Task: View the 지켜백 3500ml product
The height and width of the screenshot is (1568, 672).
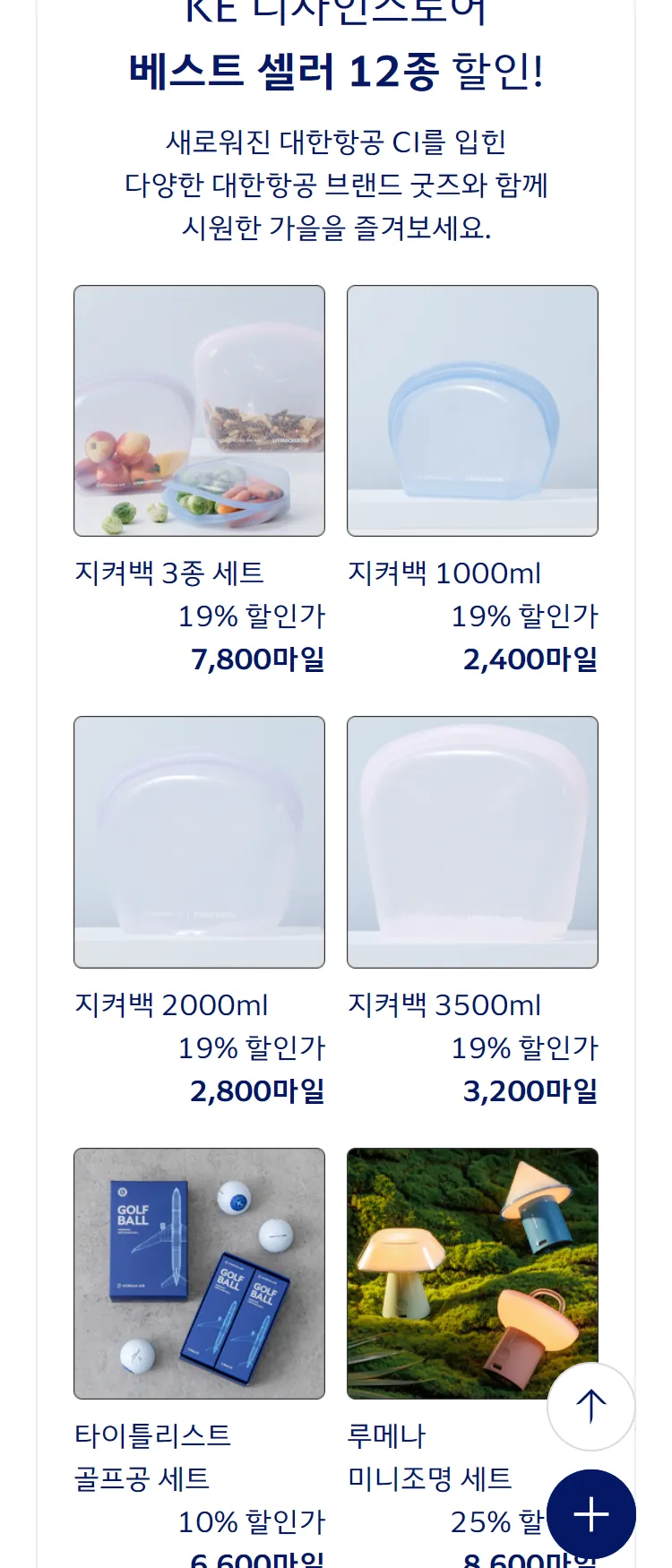Action: click(x=472, y=842)
